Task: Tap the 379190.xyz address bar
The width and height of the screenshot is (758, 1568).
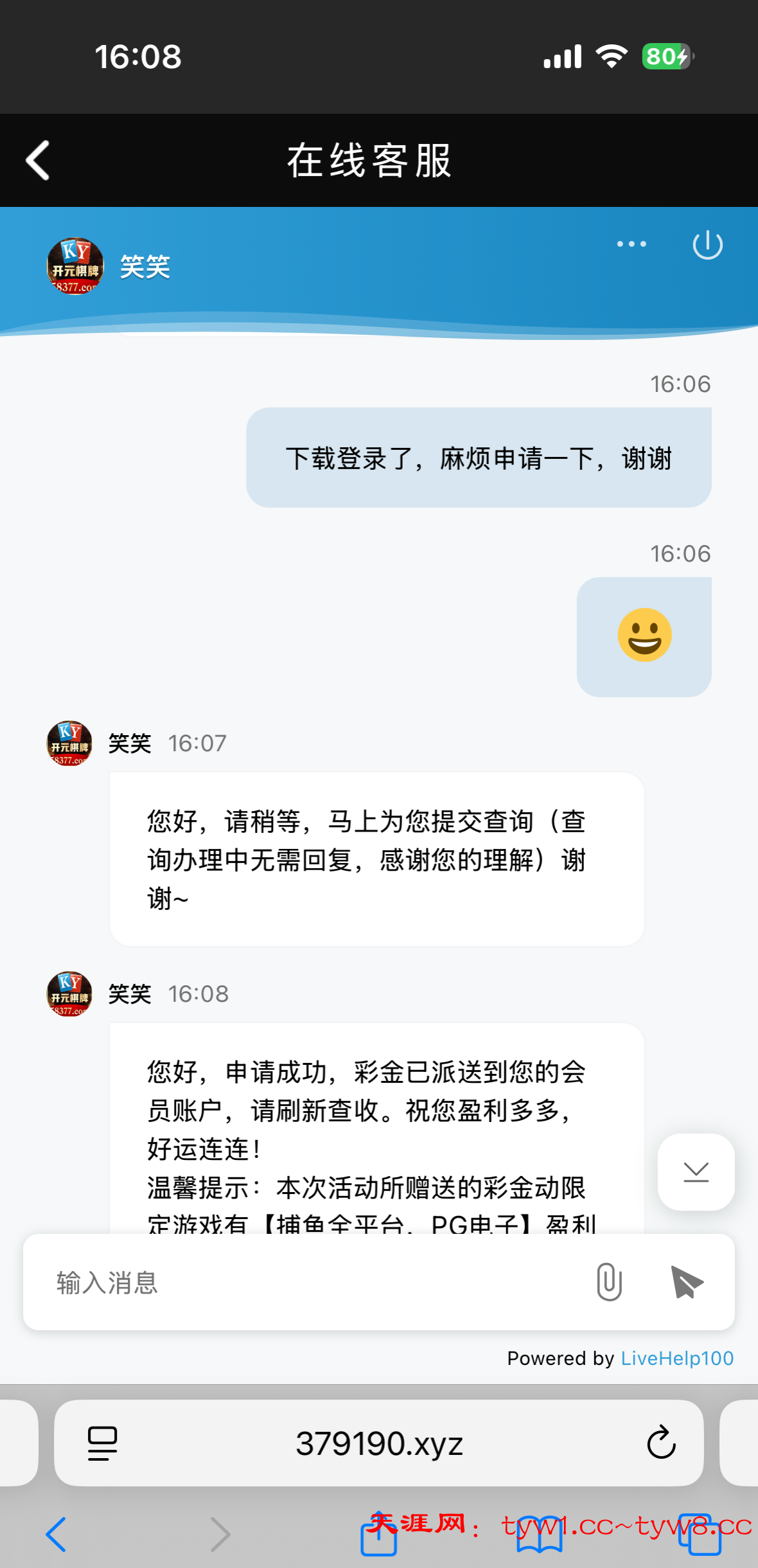Action: (x=379, y=1443)
